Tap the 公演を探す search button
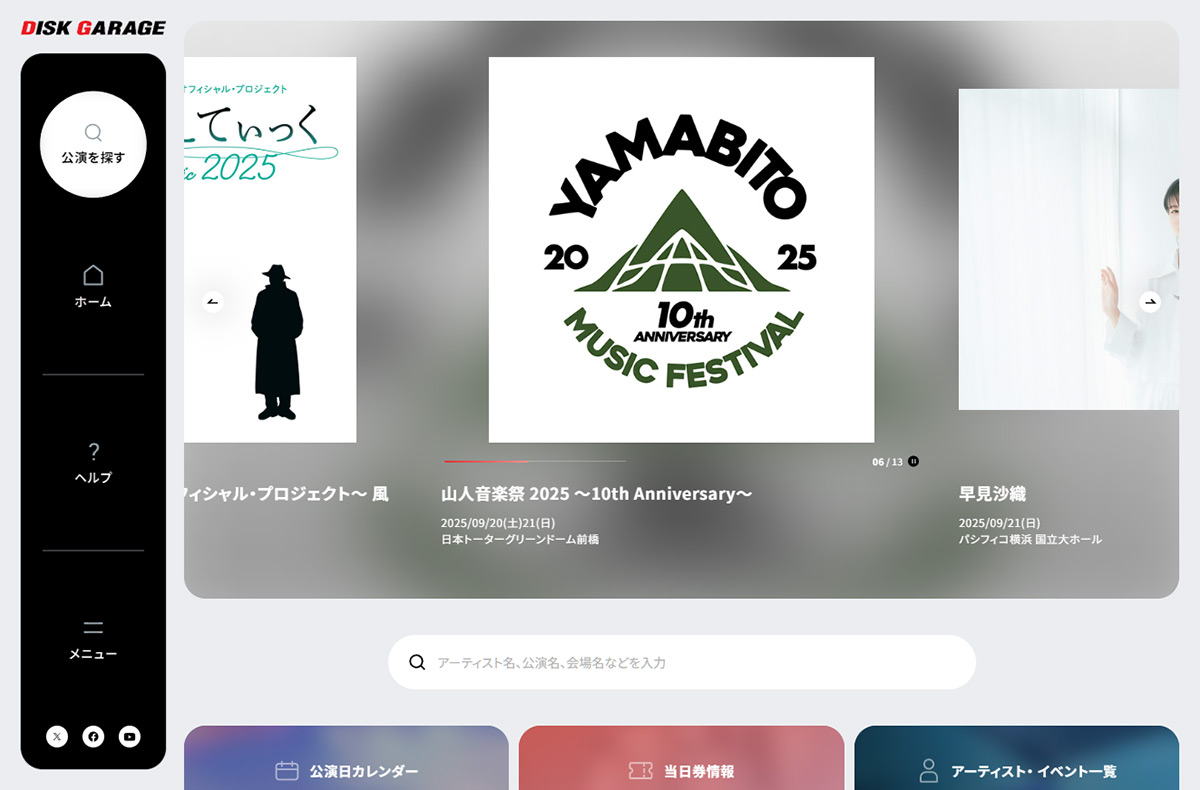Screen dimensions: 1200x790 point(93,144)
